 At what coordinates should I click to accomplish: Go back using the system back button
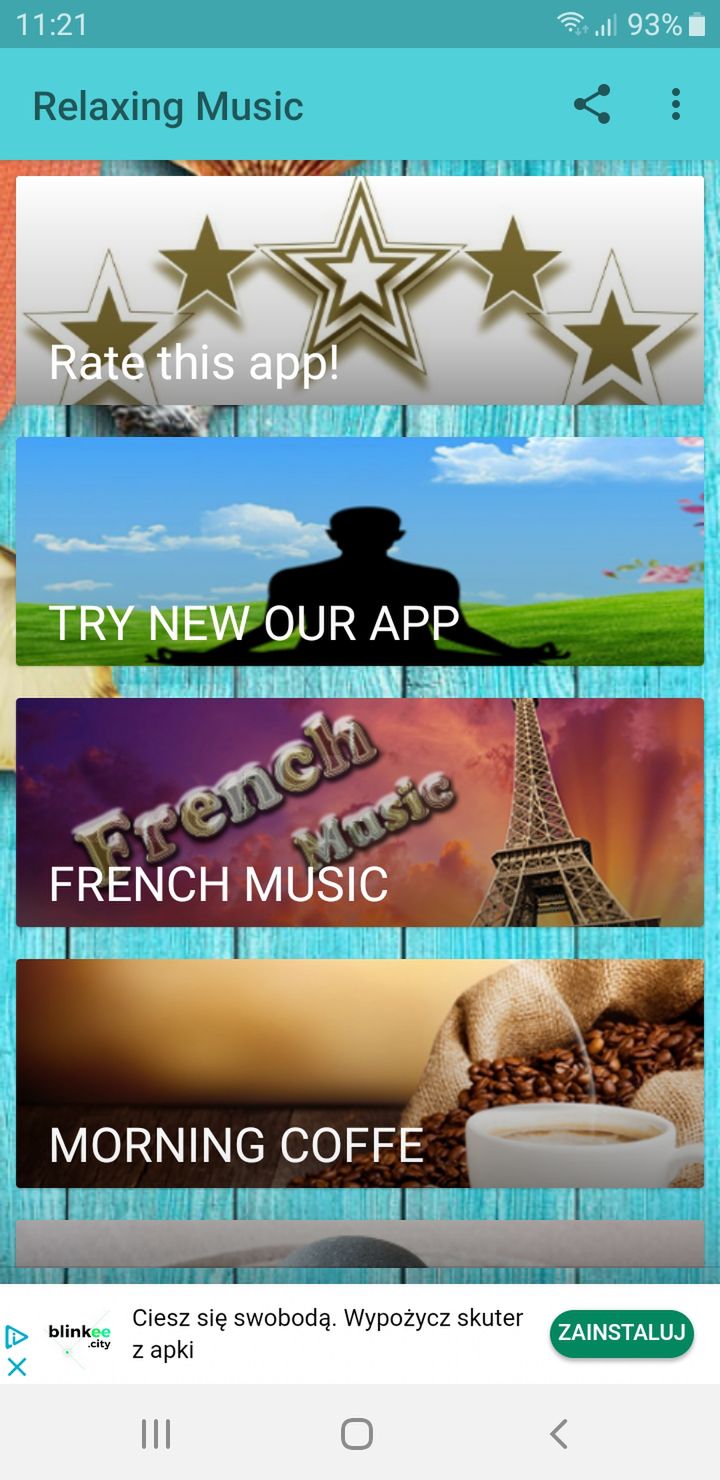tap(559, 1434)
